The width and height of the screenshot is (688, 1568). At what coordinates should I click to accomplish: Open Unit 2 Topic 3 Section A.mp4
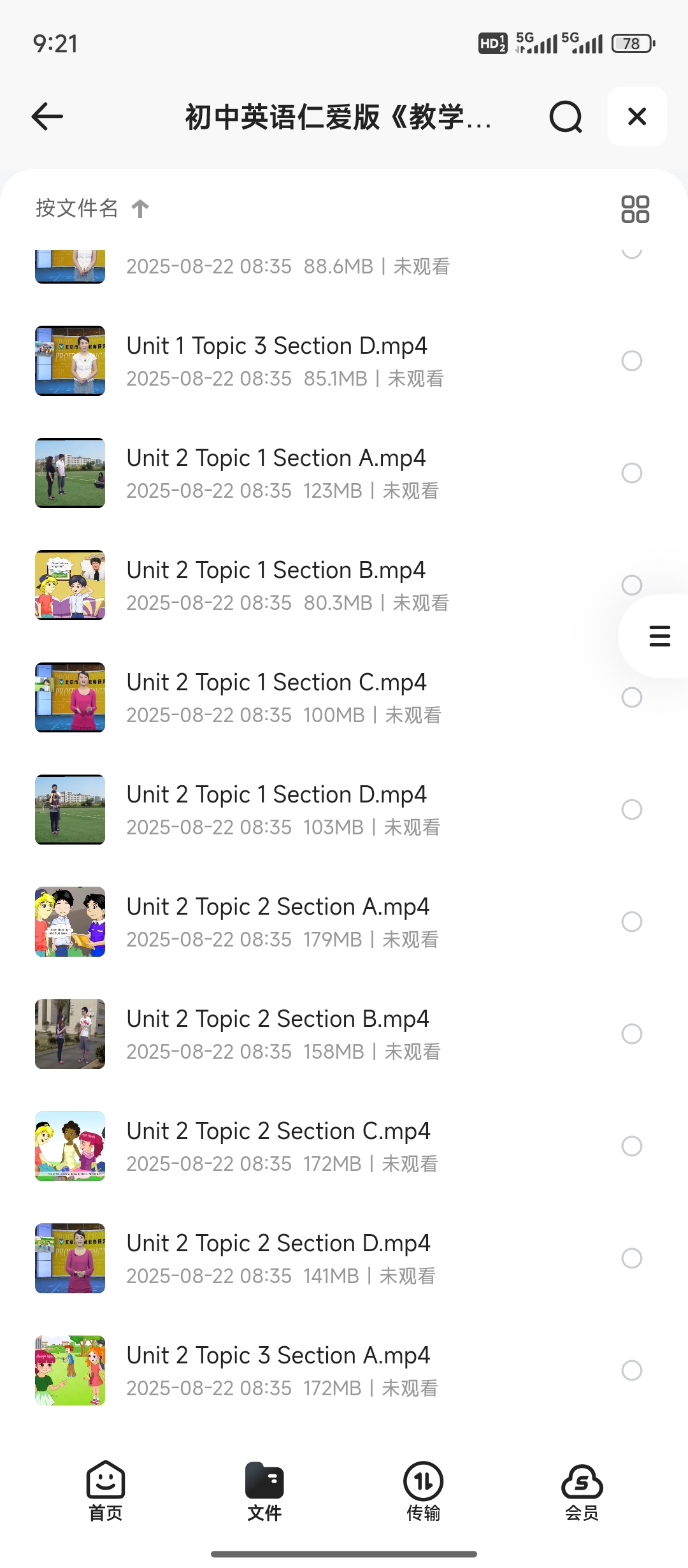click(x=278, y=1356)
